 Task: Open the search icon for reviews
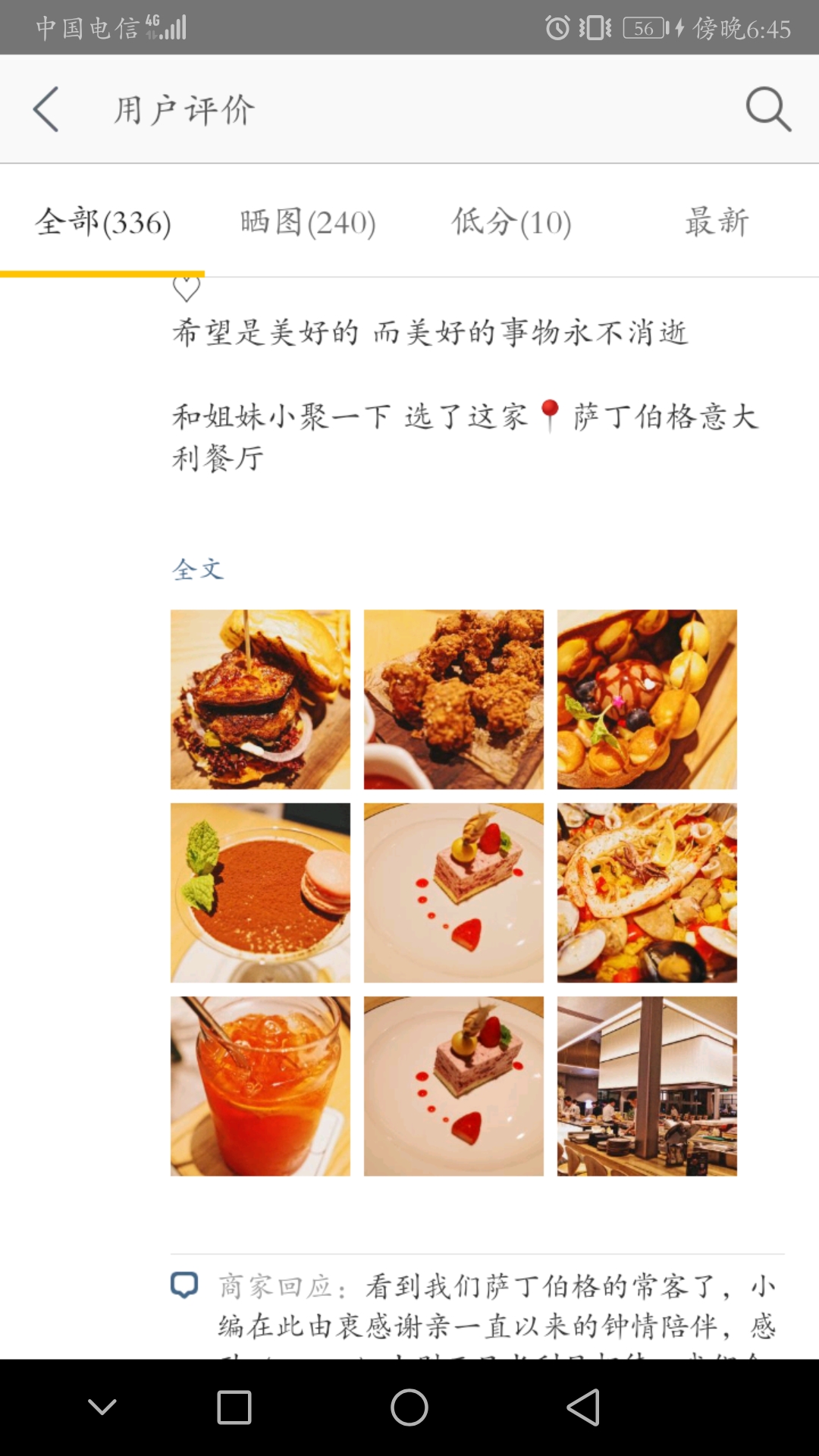768,109
